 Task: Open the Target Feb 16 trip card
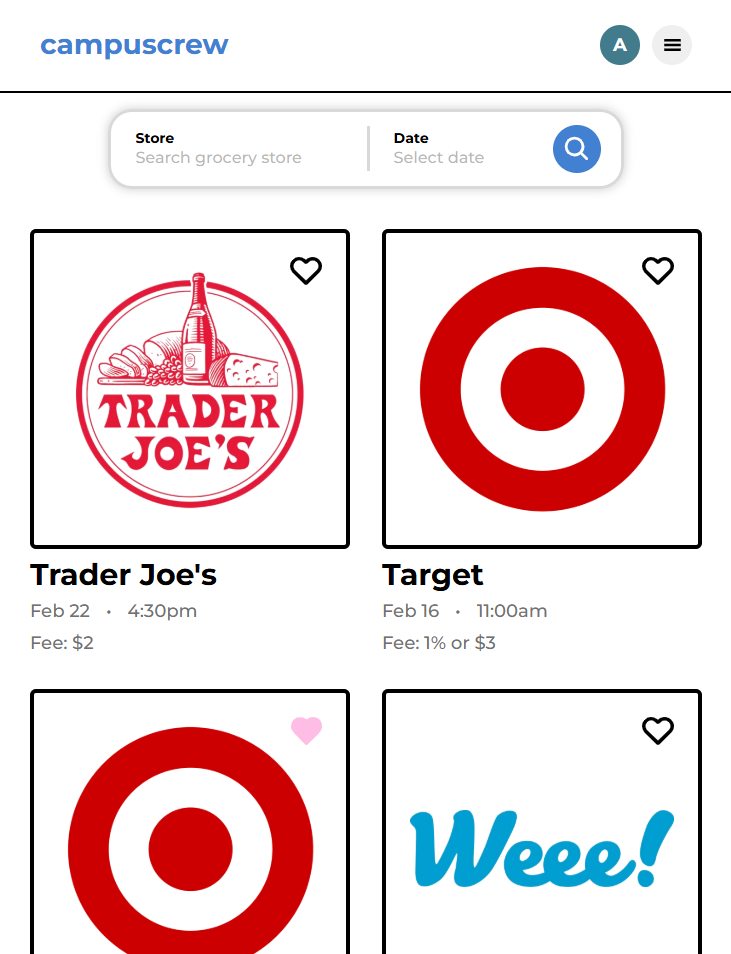click(x=542, y=390)
